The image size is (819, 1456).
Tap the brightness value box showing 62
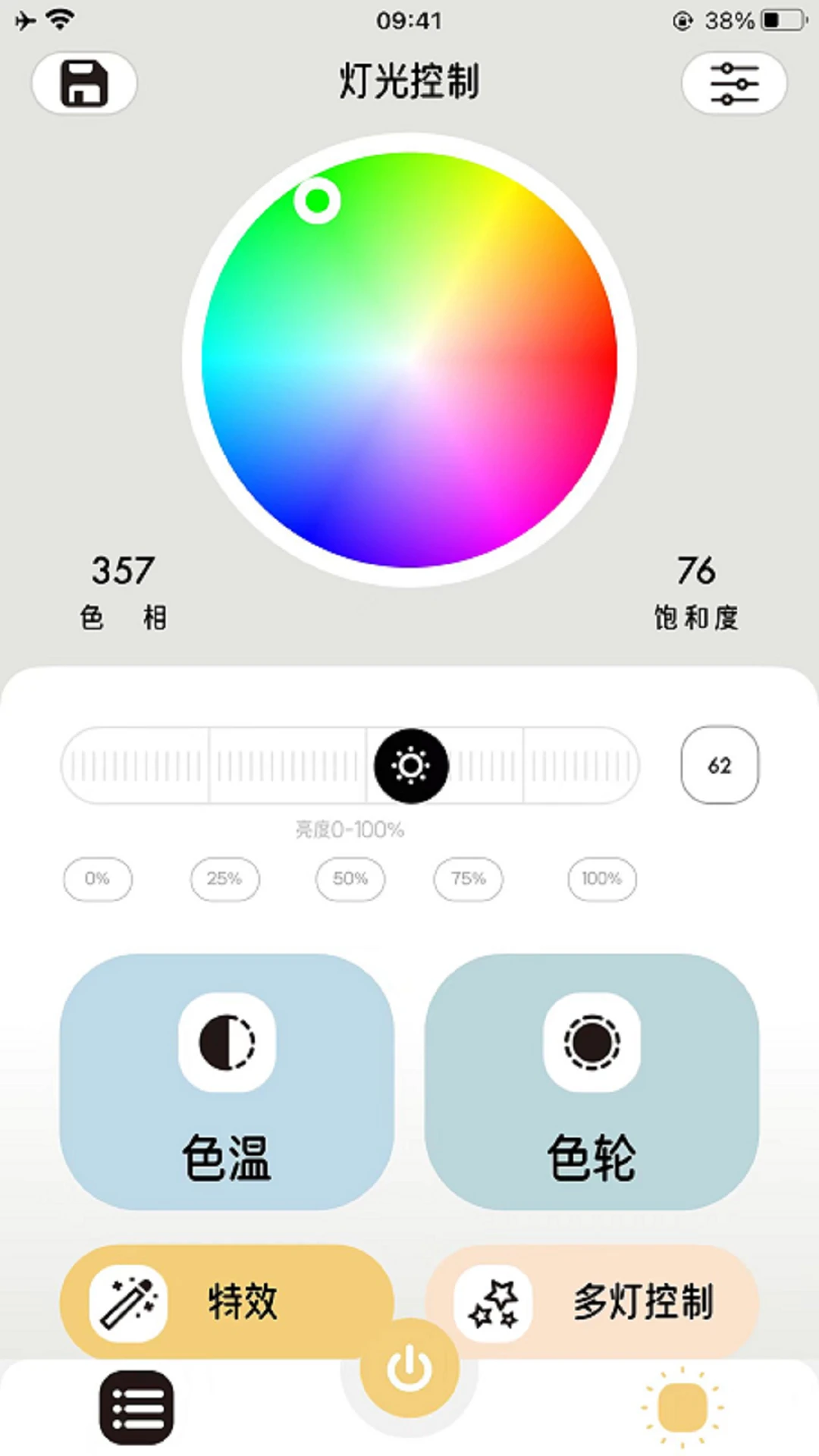click(720, 765)
